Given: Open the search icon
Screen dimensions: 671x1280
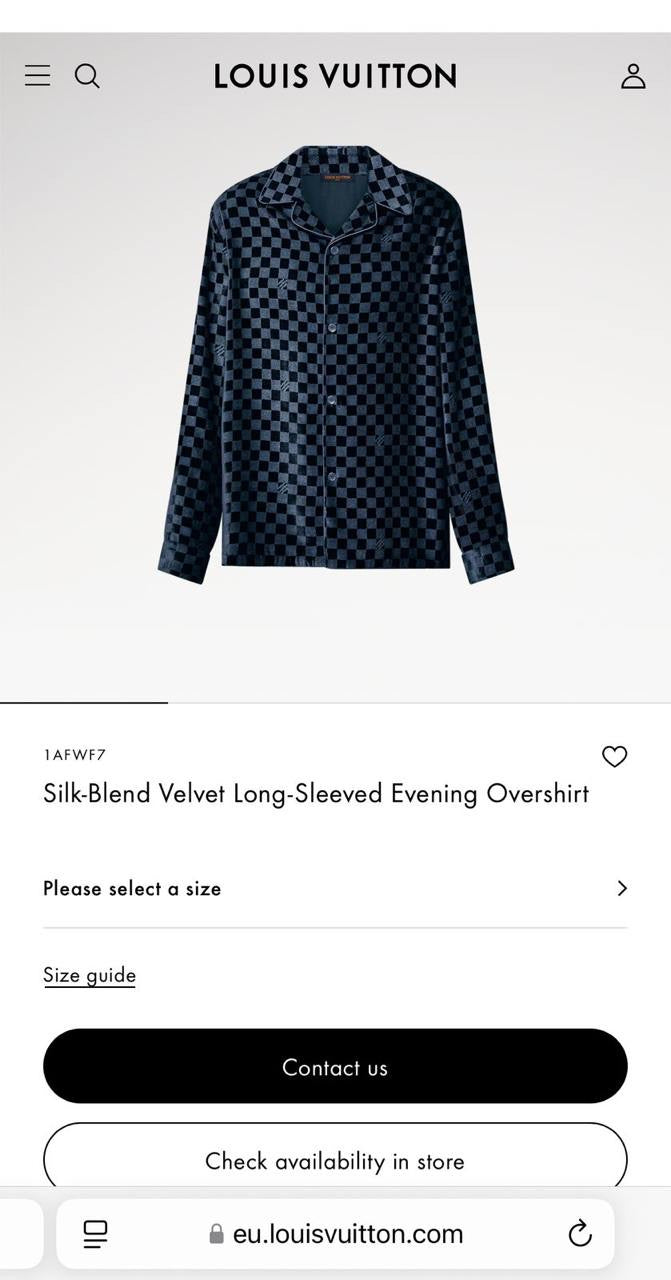Looking at the screenshot, I should [x=88, y=76].
